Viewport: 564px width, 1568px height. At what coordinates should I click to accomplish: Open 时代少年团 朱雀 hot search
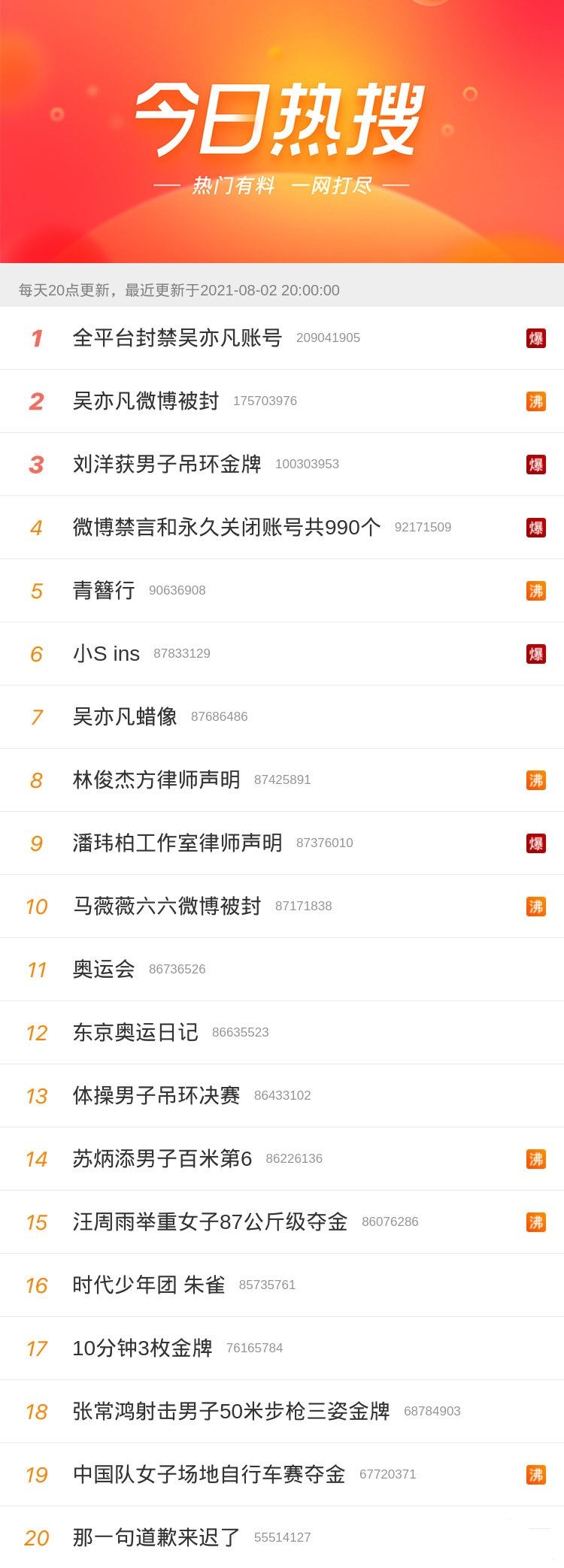click(149, 1285)
